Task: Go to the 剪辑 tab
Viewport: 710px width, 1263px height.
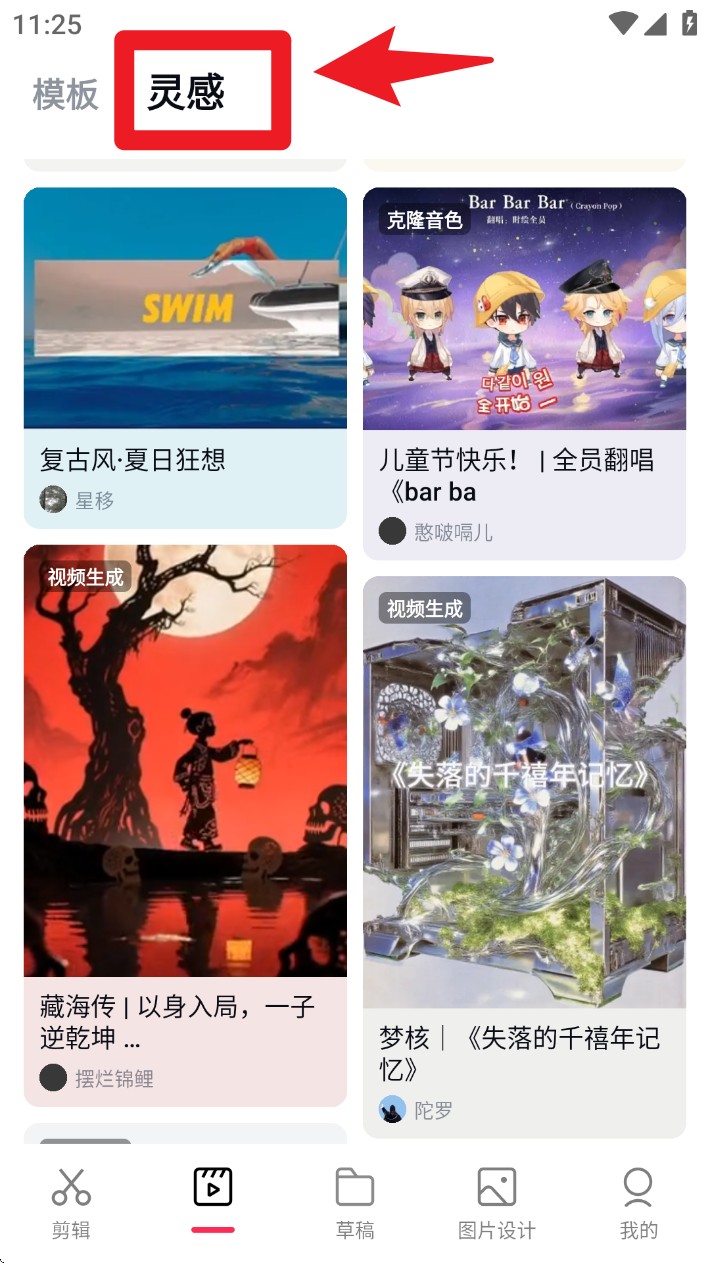Action: pos(71,1201)
